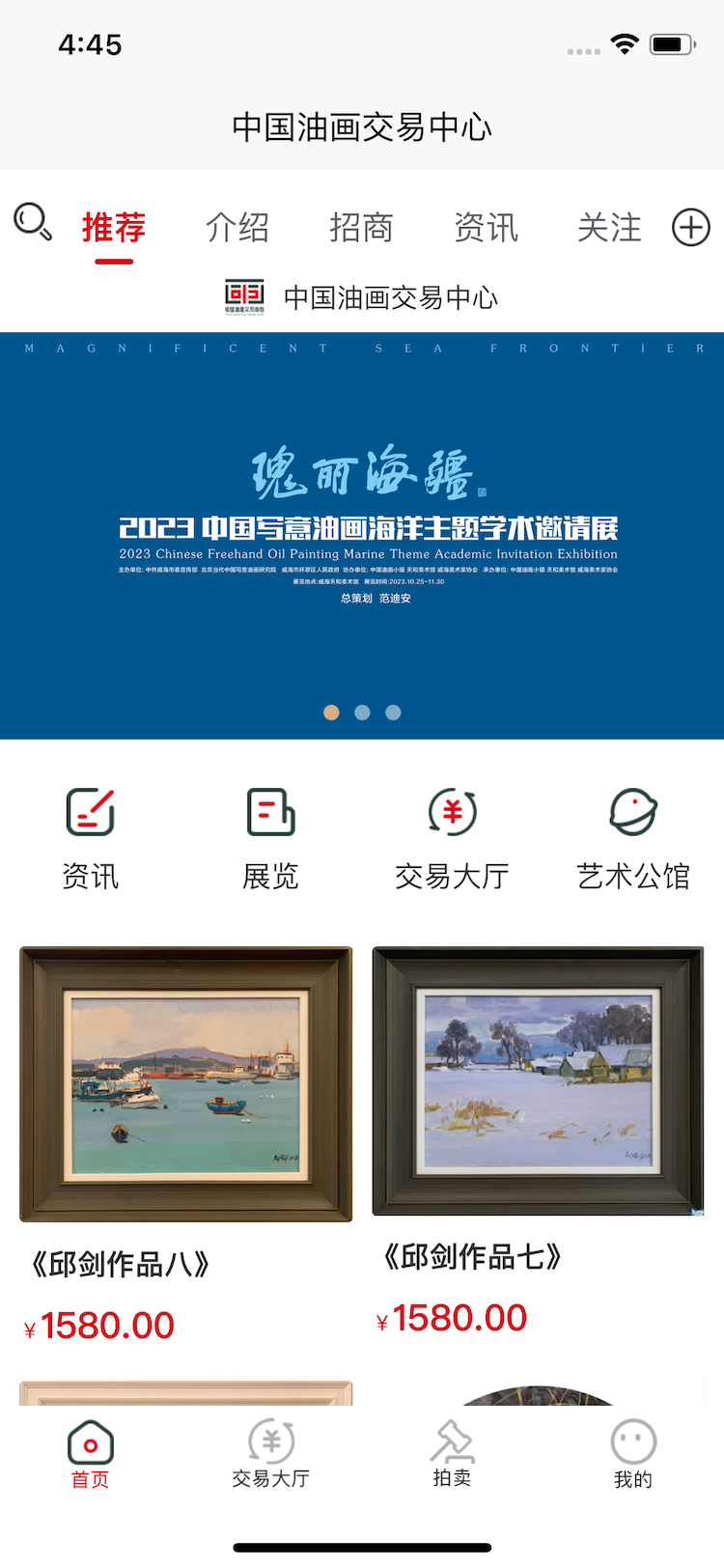The image size is (724, 1568).
Task: Switch to the 关注 tab
Action: coord(609,228)
